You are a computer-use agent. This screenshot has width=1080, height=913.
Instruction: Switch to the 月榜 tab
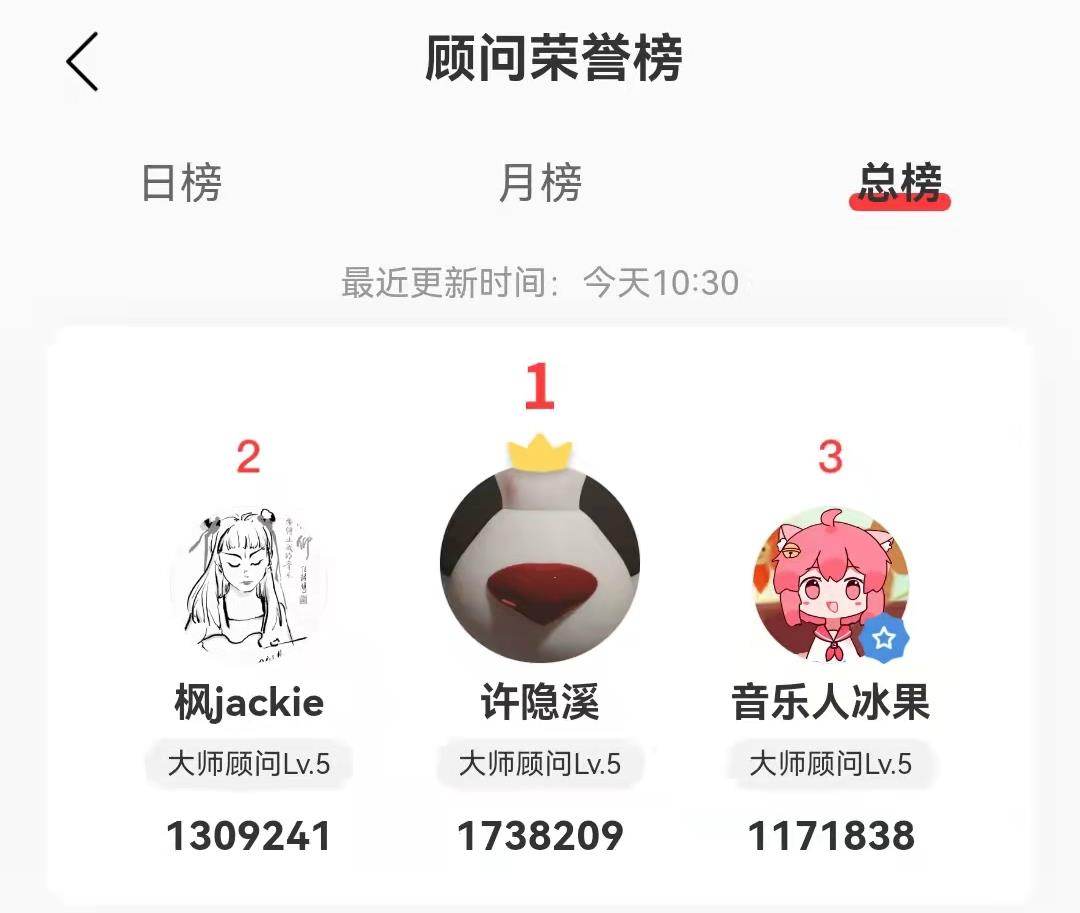click(x=540, y=184)
